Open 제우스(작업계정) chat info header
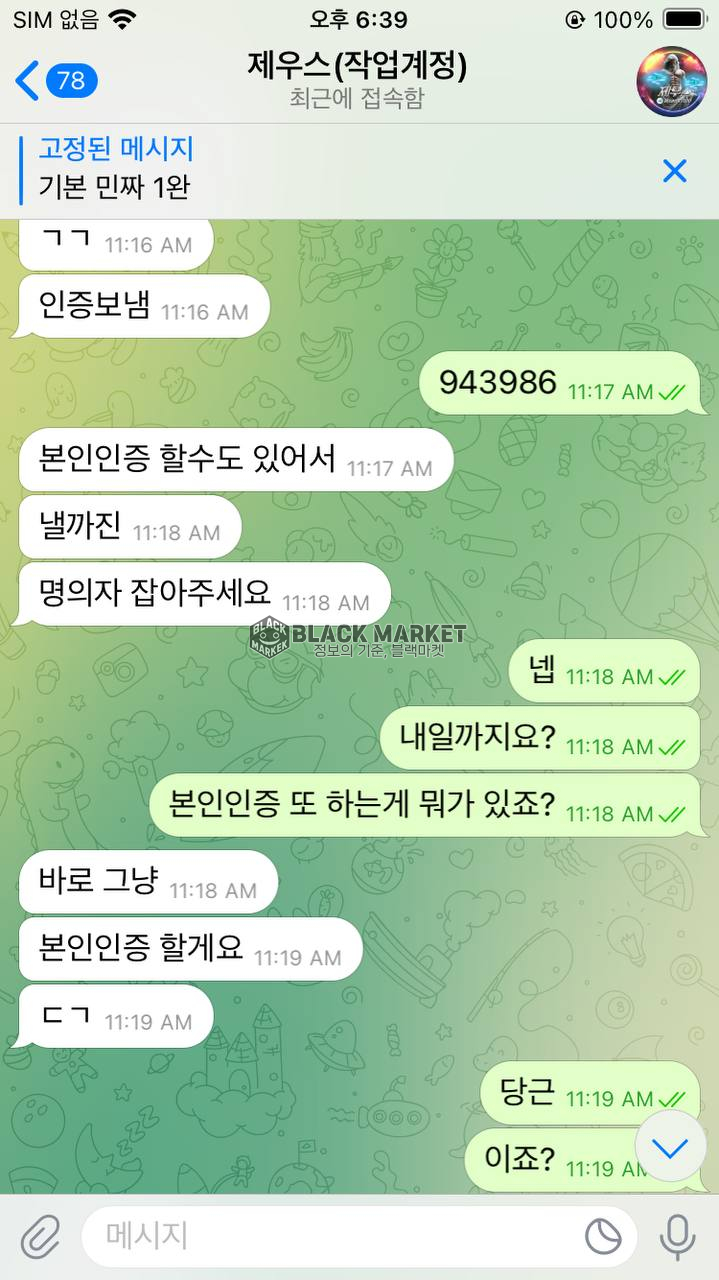This screenshot has width=719, height=1280. 357,80
